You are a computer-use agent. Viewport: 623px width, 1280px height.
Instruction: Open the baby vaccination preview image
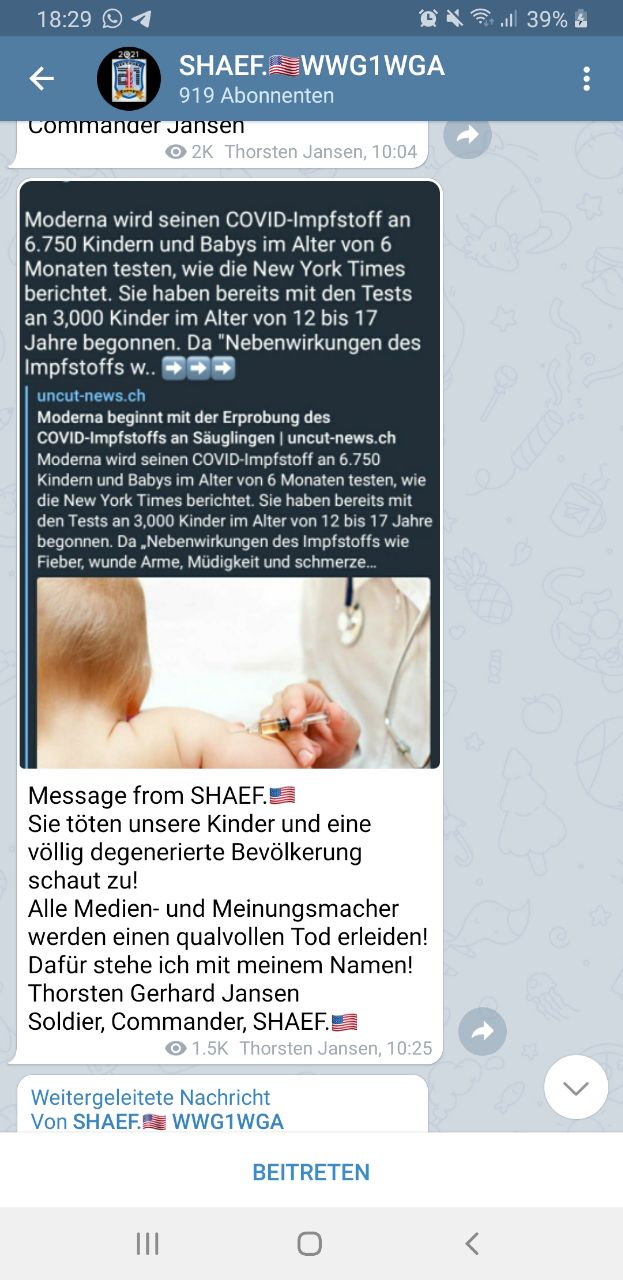point(233,672)
